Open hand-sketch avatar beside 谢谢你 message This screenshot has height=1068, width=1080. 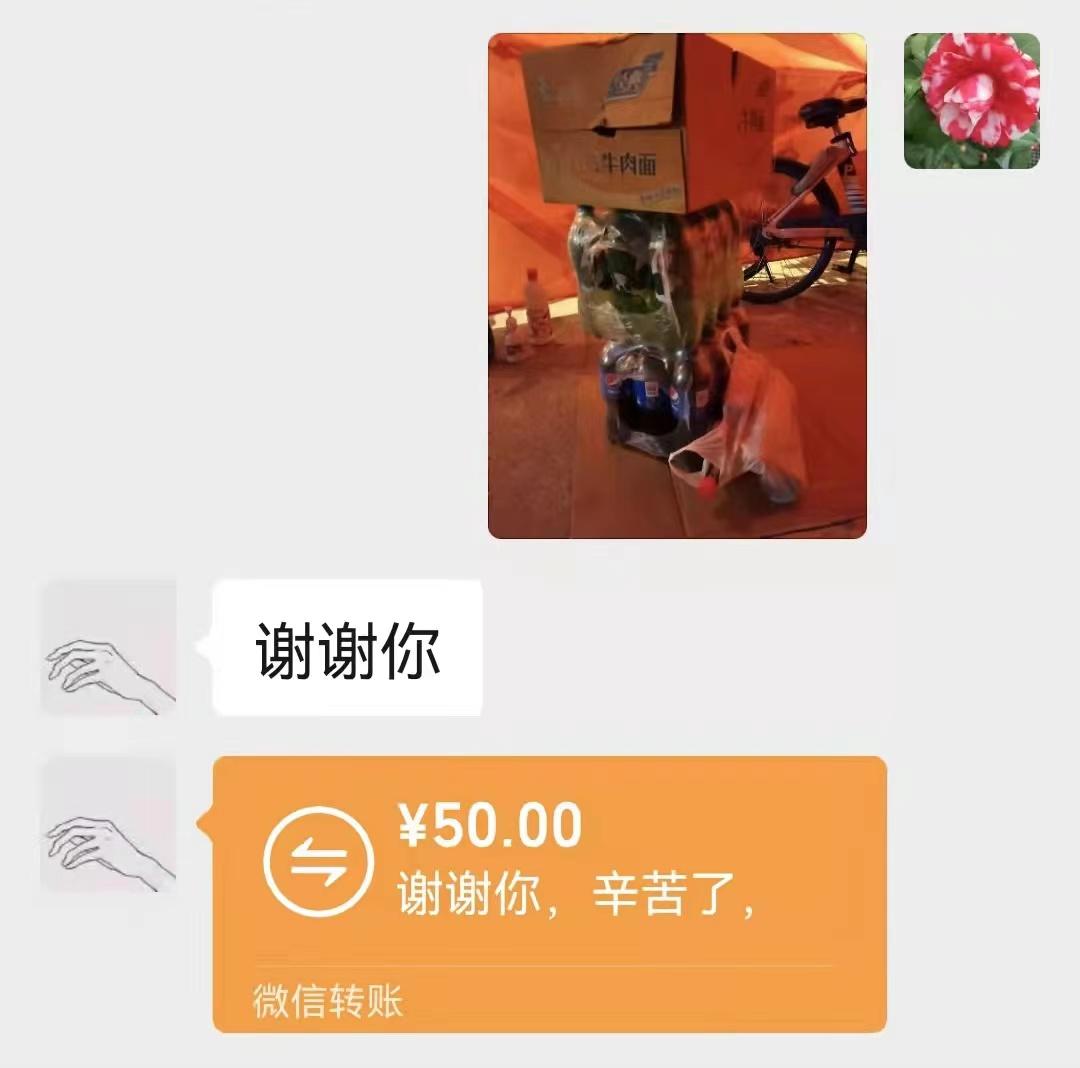coord(108,647)
